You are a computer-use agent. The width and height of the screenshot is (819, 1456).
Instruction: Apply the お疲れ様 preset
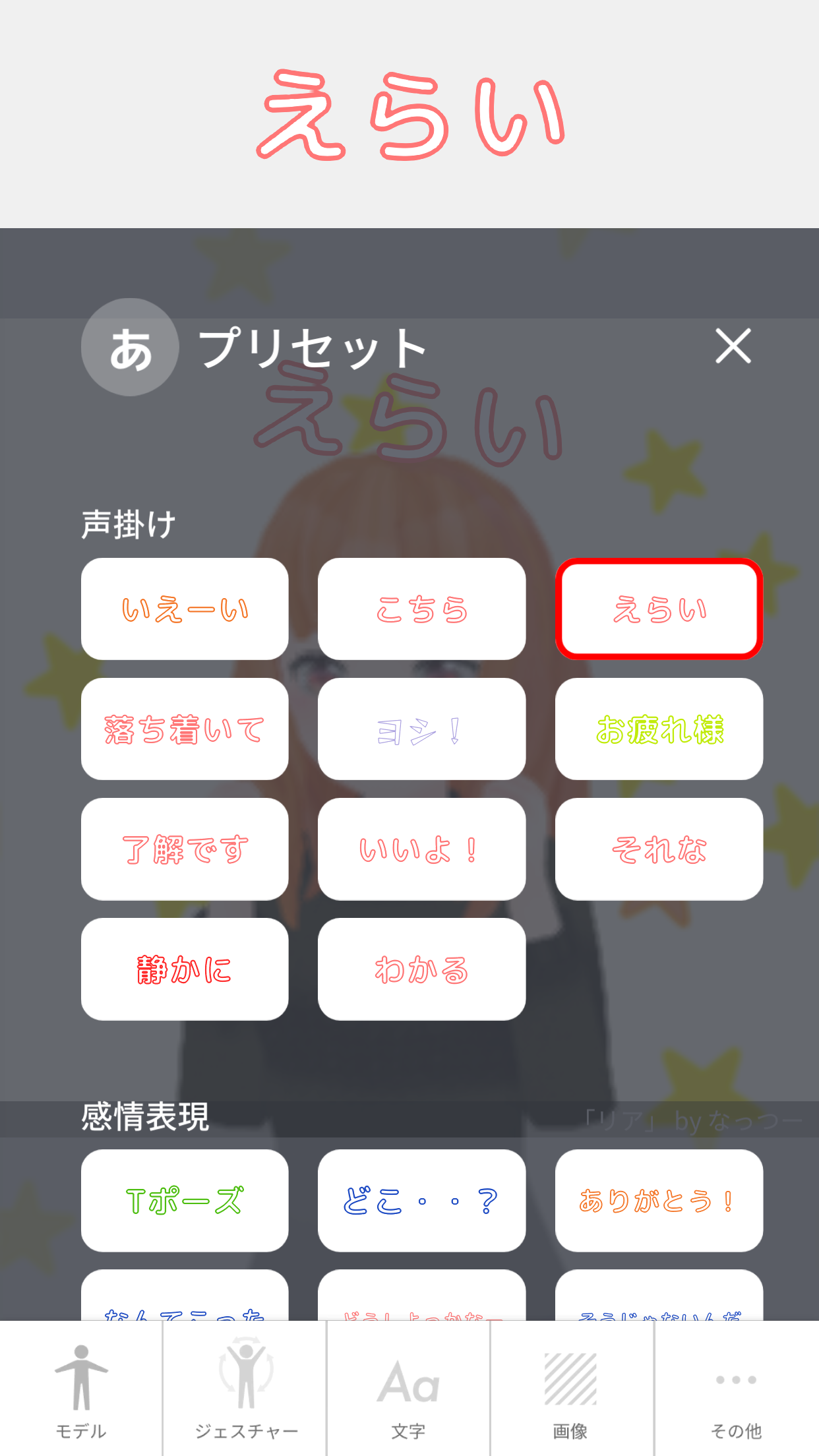659,729
